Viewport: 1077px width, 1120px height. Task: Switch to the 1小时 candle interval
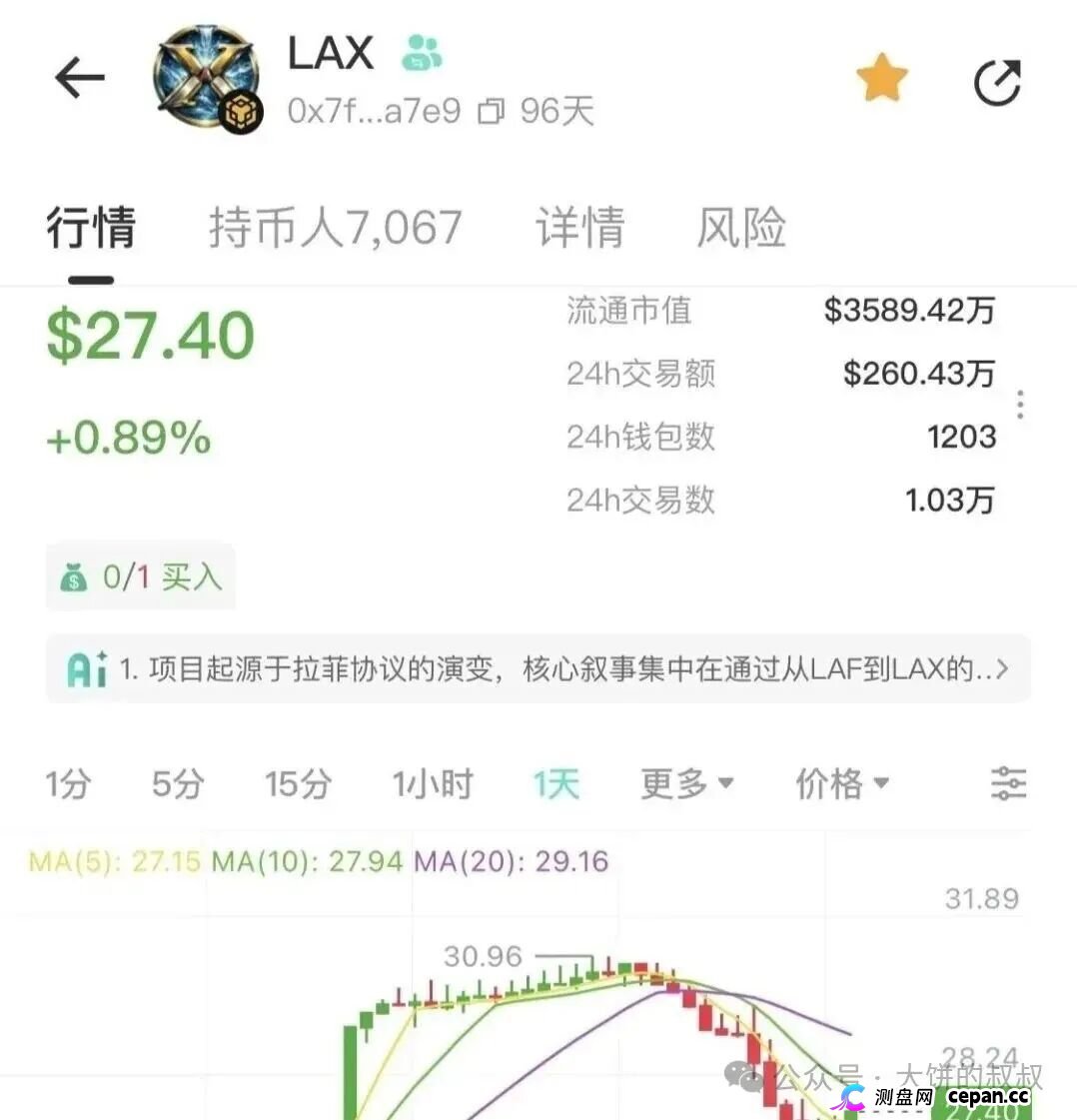point(432,784)
